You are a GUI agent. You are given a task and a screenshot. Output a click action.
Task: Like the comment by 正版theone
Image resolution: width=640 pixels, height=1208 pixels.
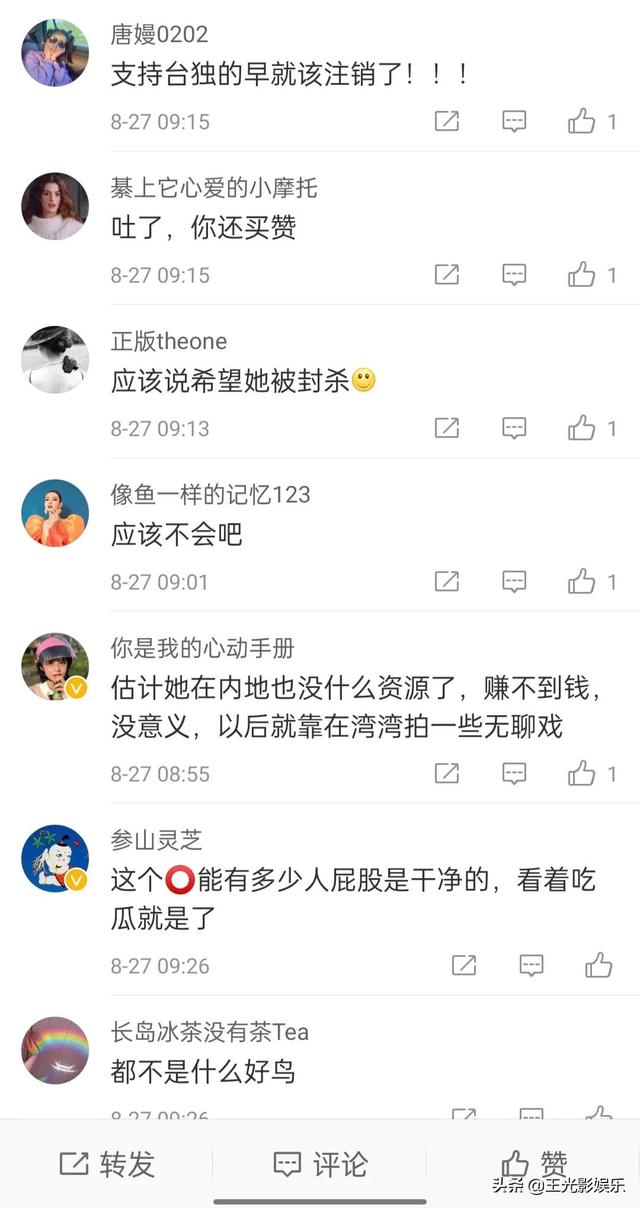pos(582,428)
